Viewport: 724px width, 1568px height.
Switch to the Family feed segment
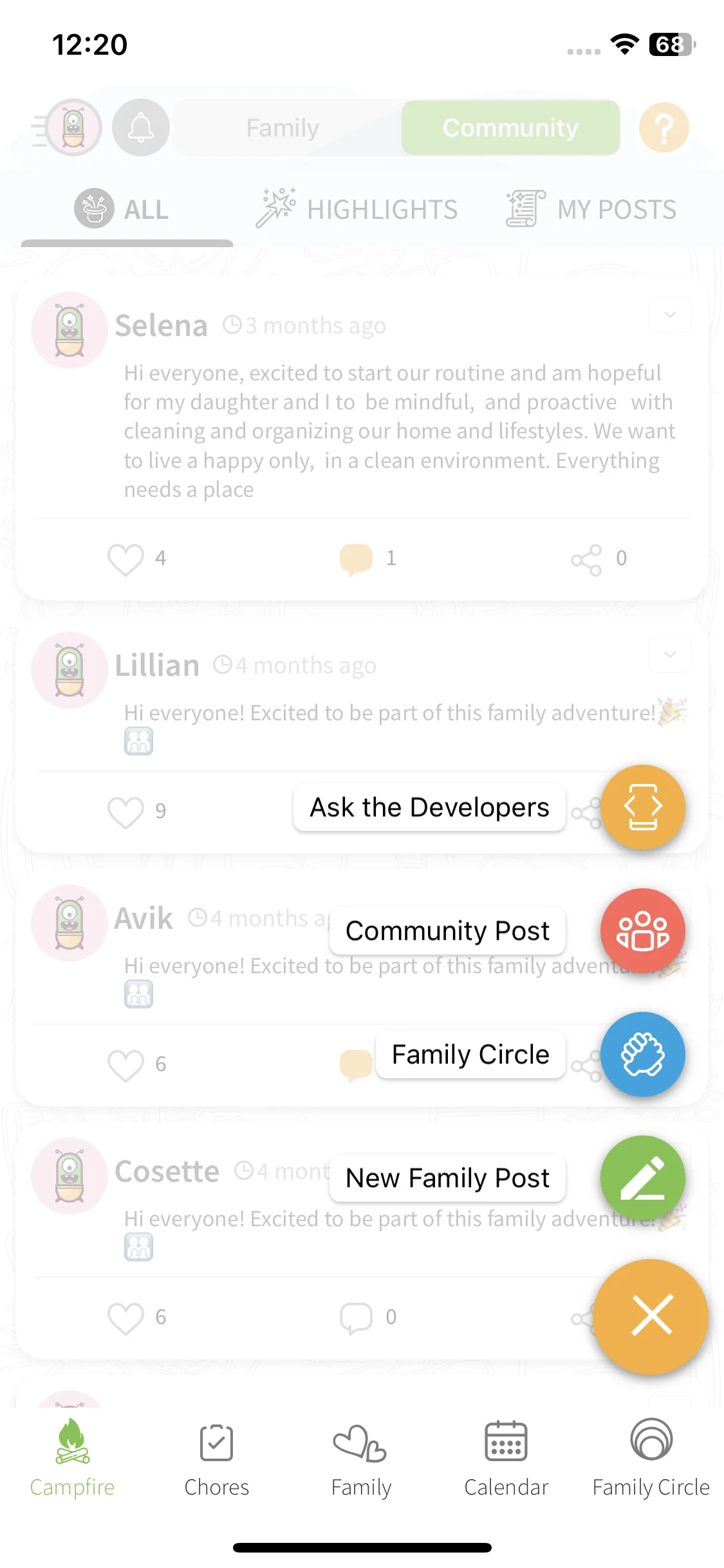coord(283,127)
